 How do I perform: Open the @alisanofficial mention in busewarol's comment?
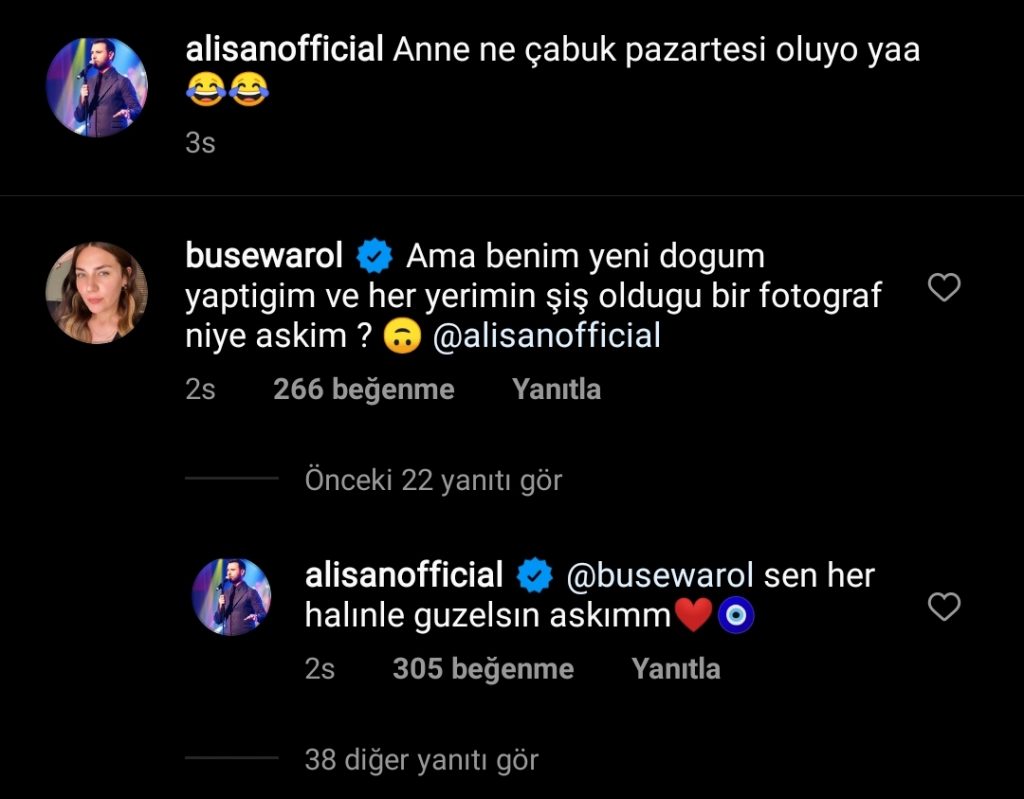547,336
